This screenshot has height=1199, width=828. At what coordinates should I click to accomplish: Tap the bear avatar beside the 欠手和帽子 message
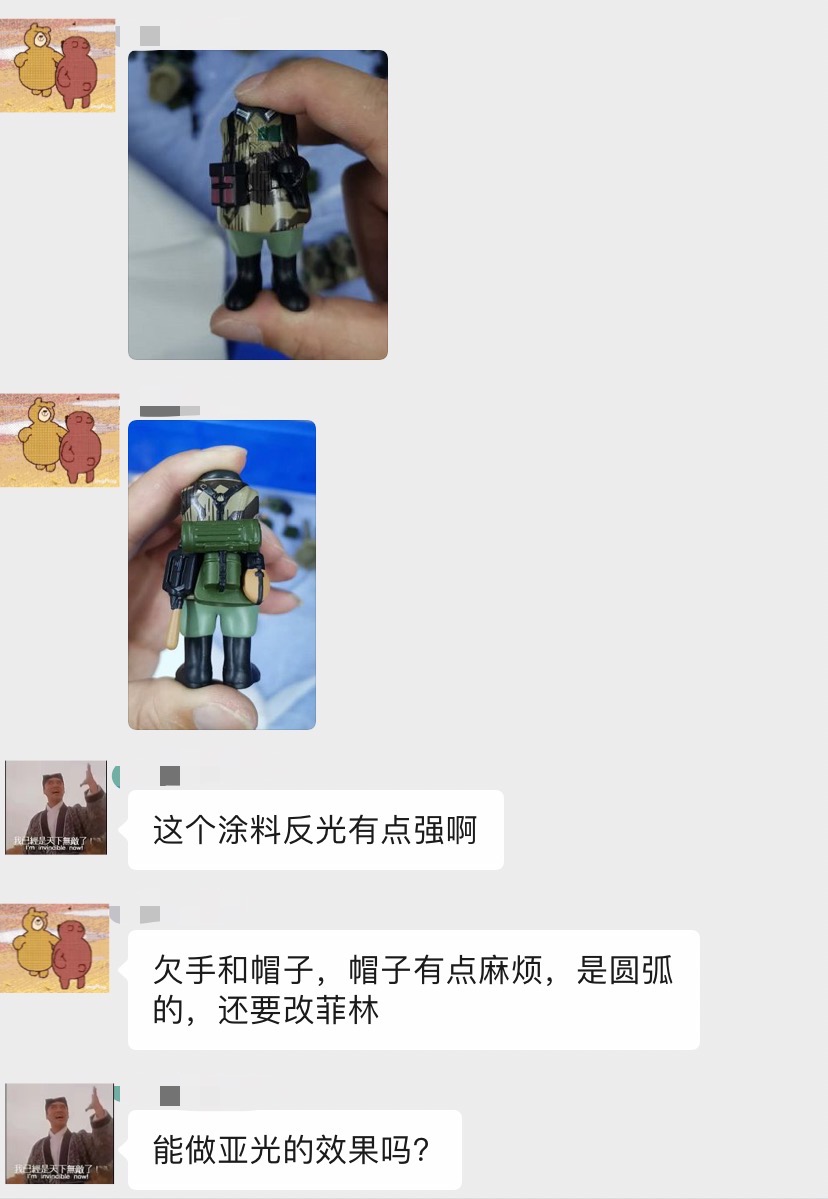click(55, 948)
